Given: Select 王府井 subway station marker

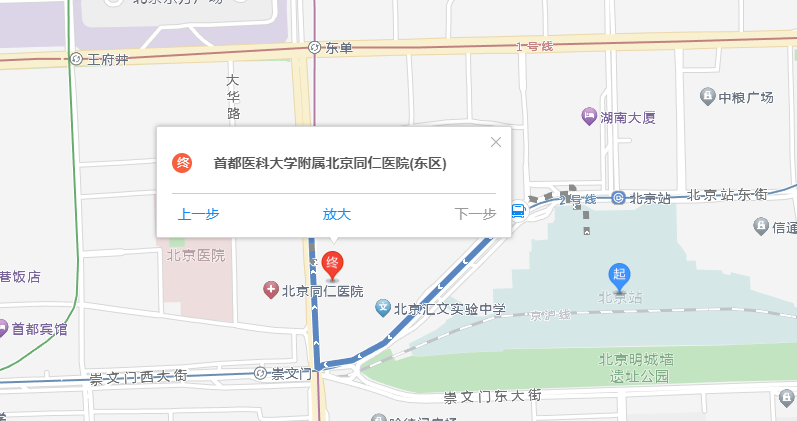Looking at the screenshot, I should pyautogui.click(x=78, y=59).
